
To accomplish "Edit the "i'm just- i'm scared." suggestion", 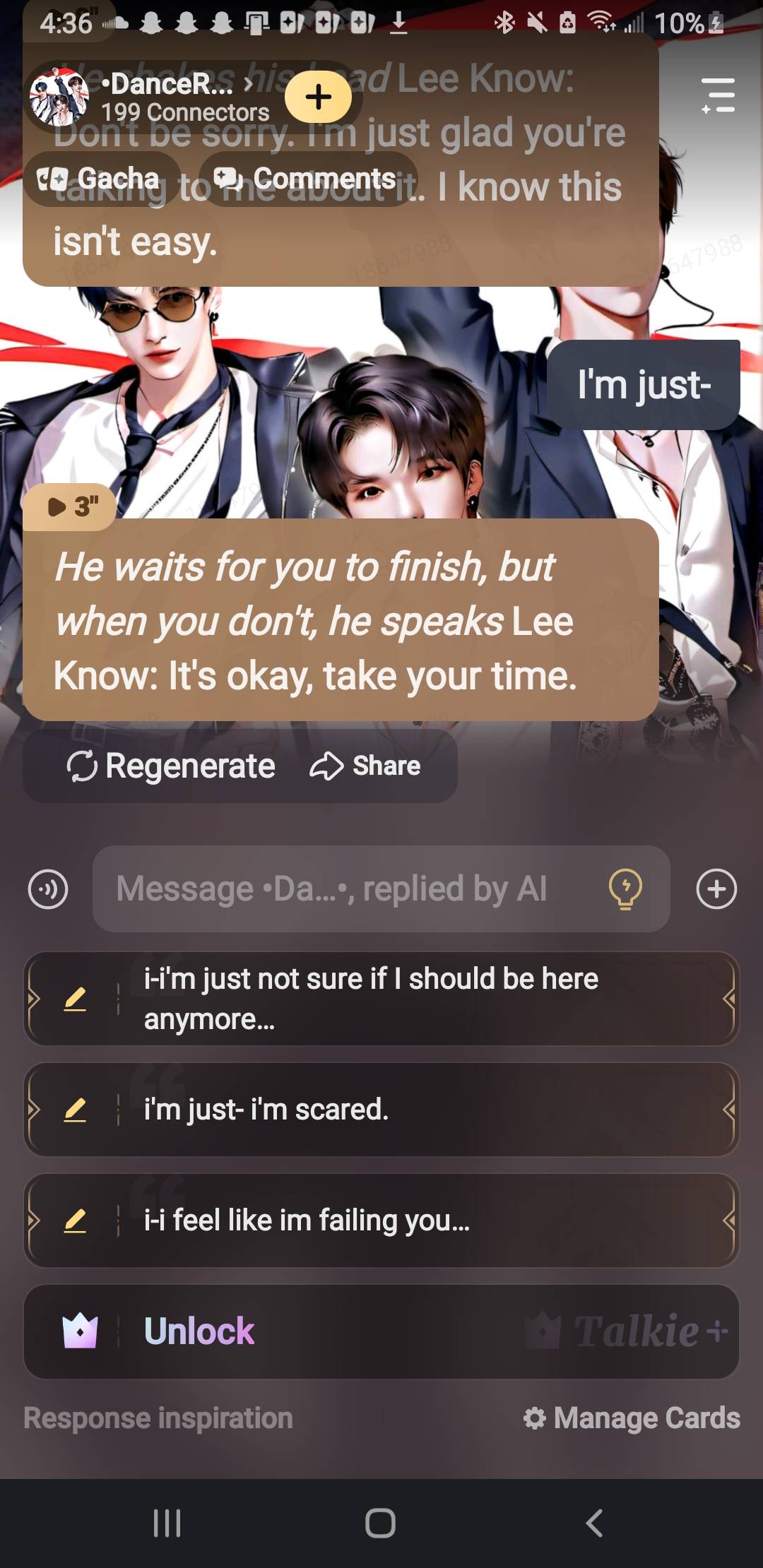I will click(x=75, y=1110).
